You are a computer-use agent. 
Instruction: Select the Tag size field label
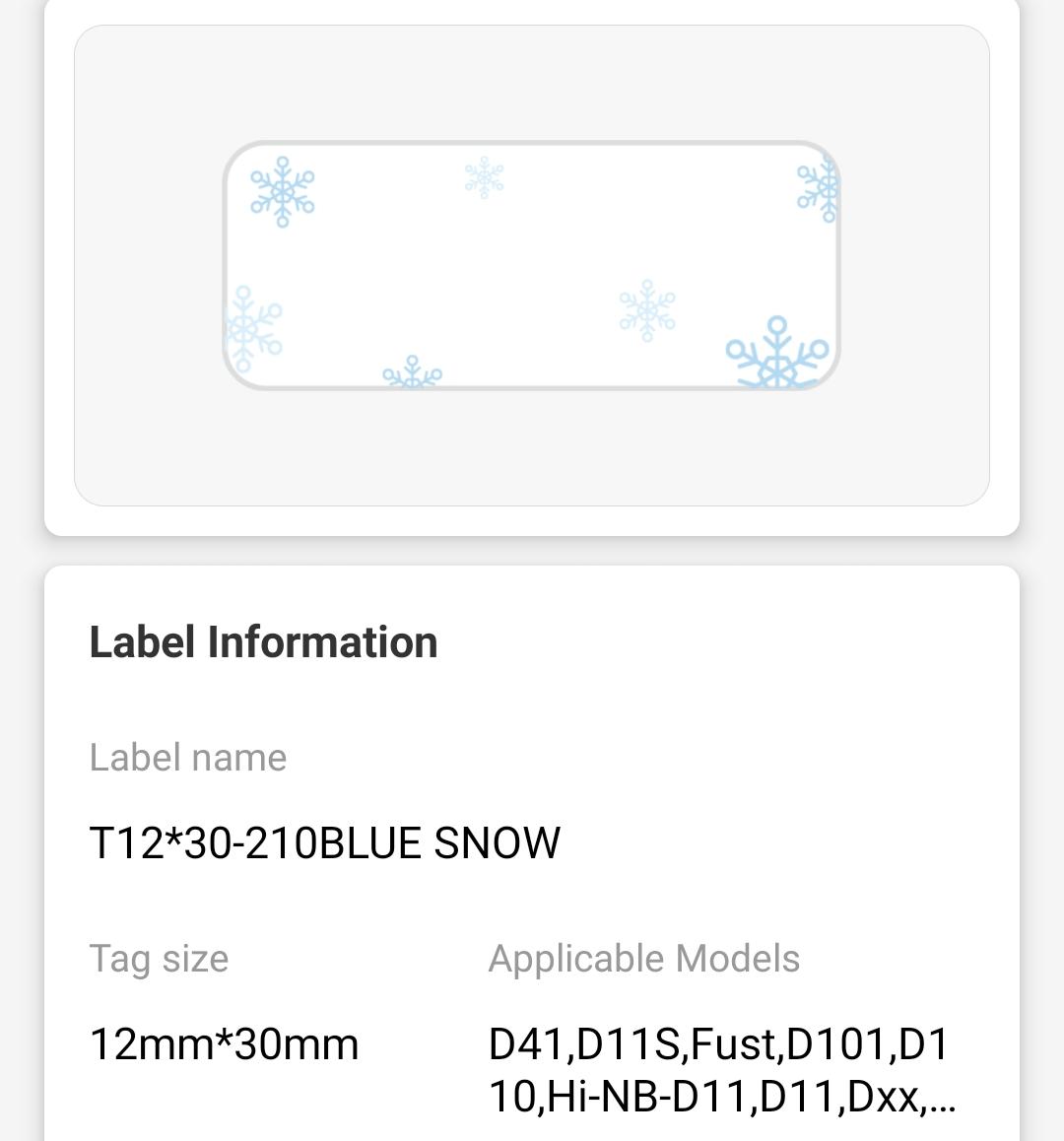click(159, 957)
